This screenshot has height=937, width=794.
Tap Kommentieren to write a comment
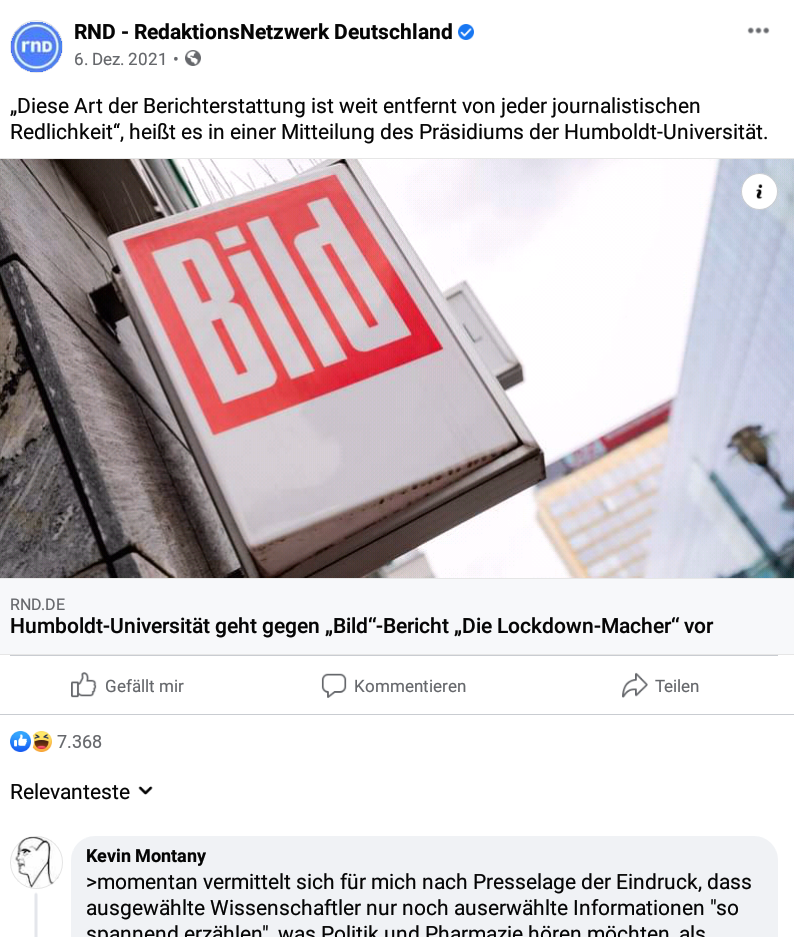[x=394, y=686]
